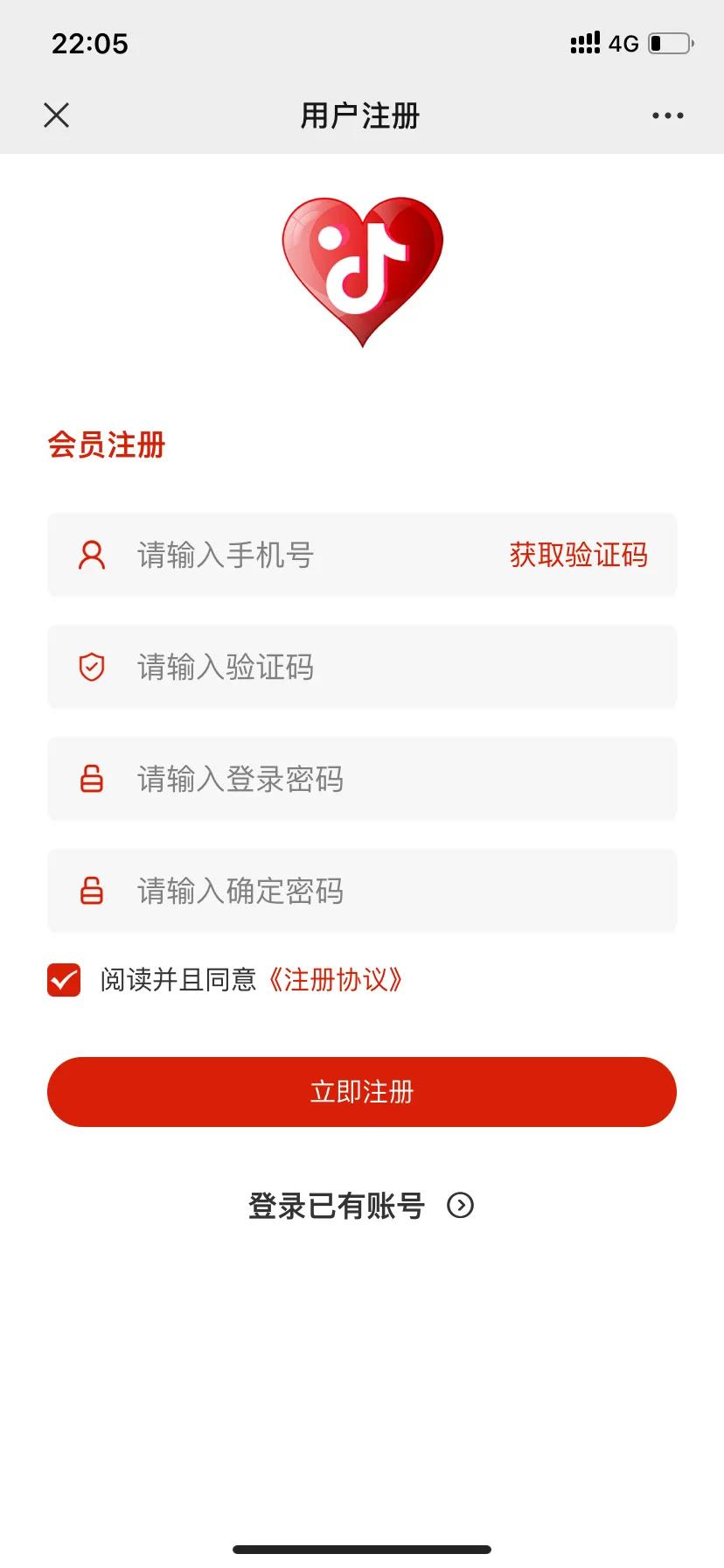The height and width of the screenshot is (1568, 724).
Task: Close the 用户注册 page with the X
Action: 56,115
